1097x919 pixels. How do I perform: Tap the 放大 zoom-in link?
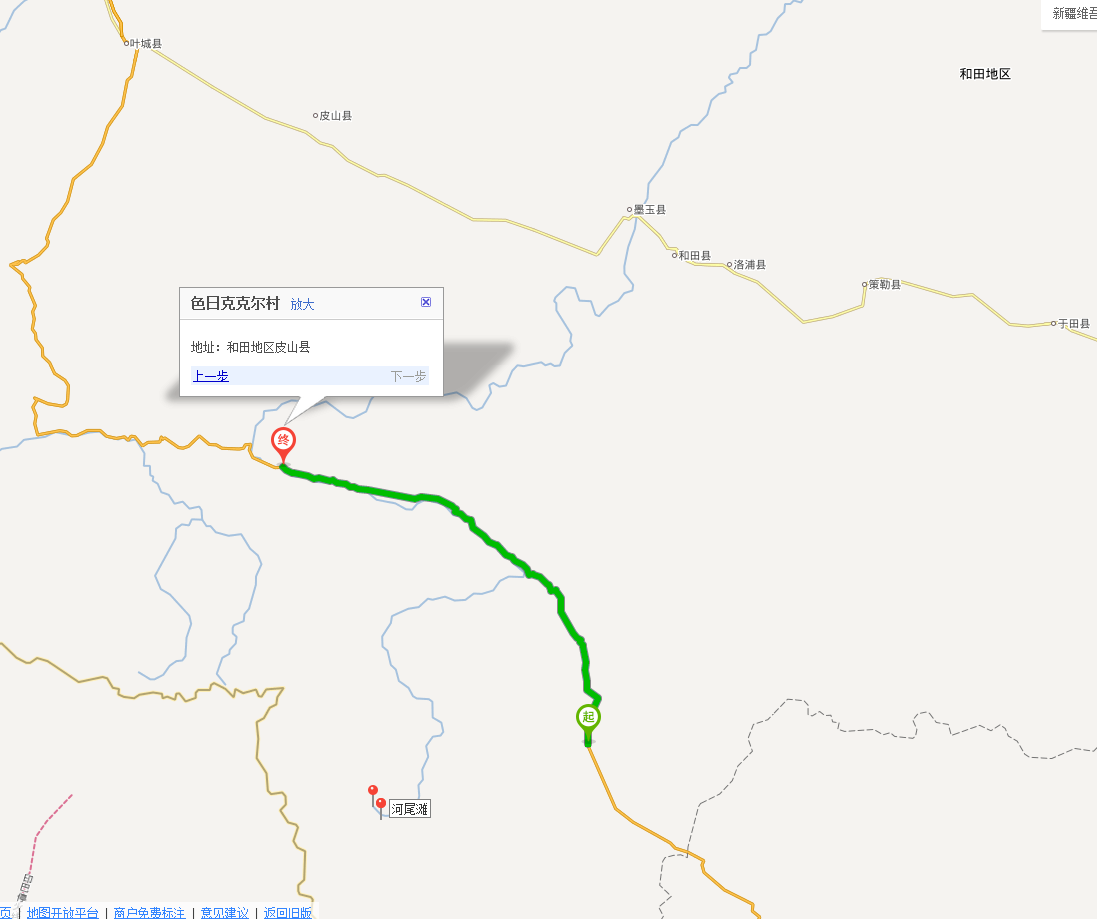(302, 304)
